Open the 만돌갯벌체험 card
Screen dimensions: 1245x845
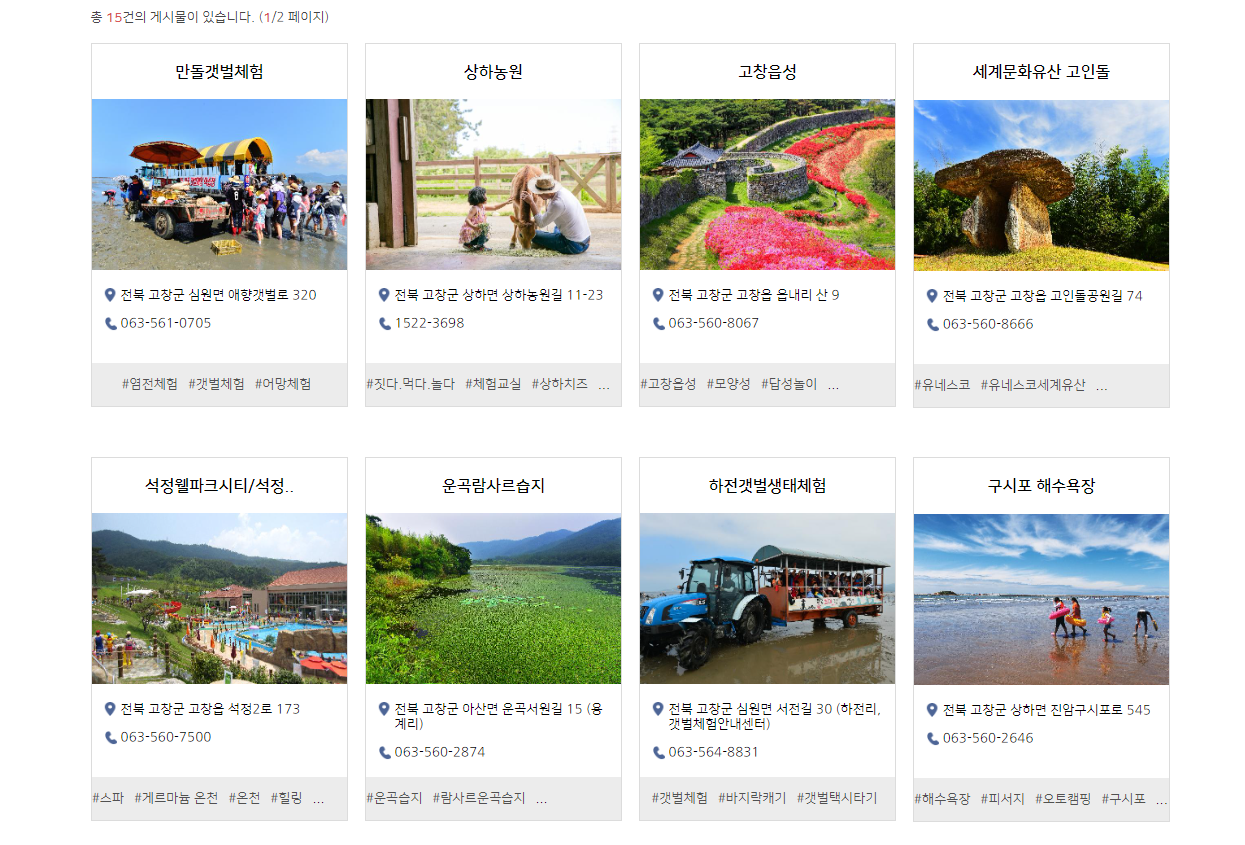coord(219,184)
